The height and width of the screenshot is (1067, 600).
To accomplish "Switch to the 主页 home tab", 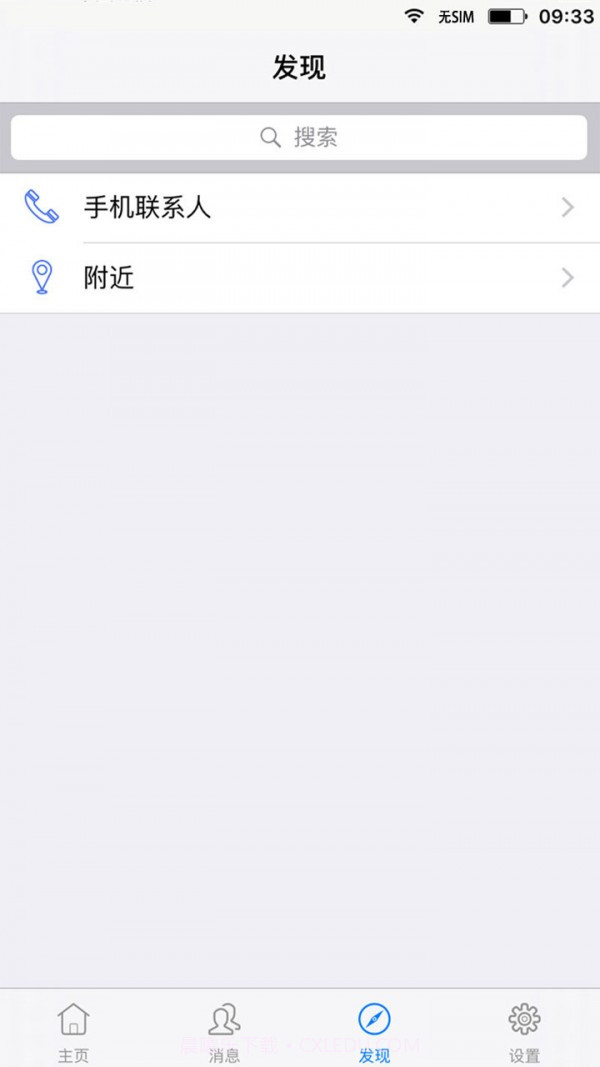I will [73, 1030].
